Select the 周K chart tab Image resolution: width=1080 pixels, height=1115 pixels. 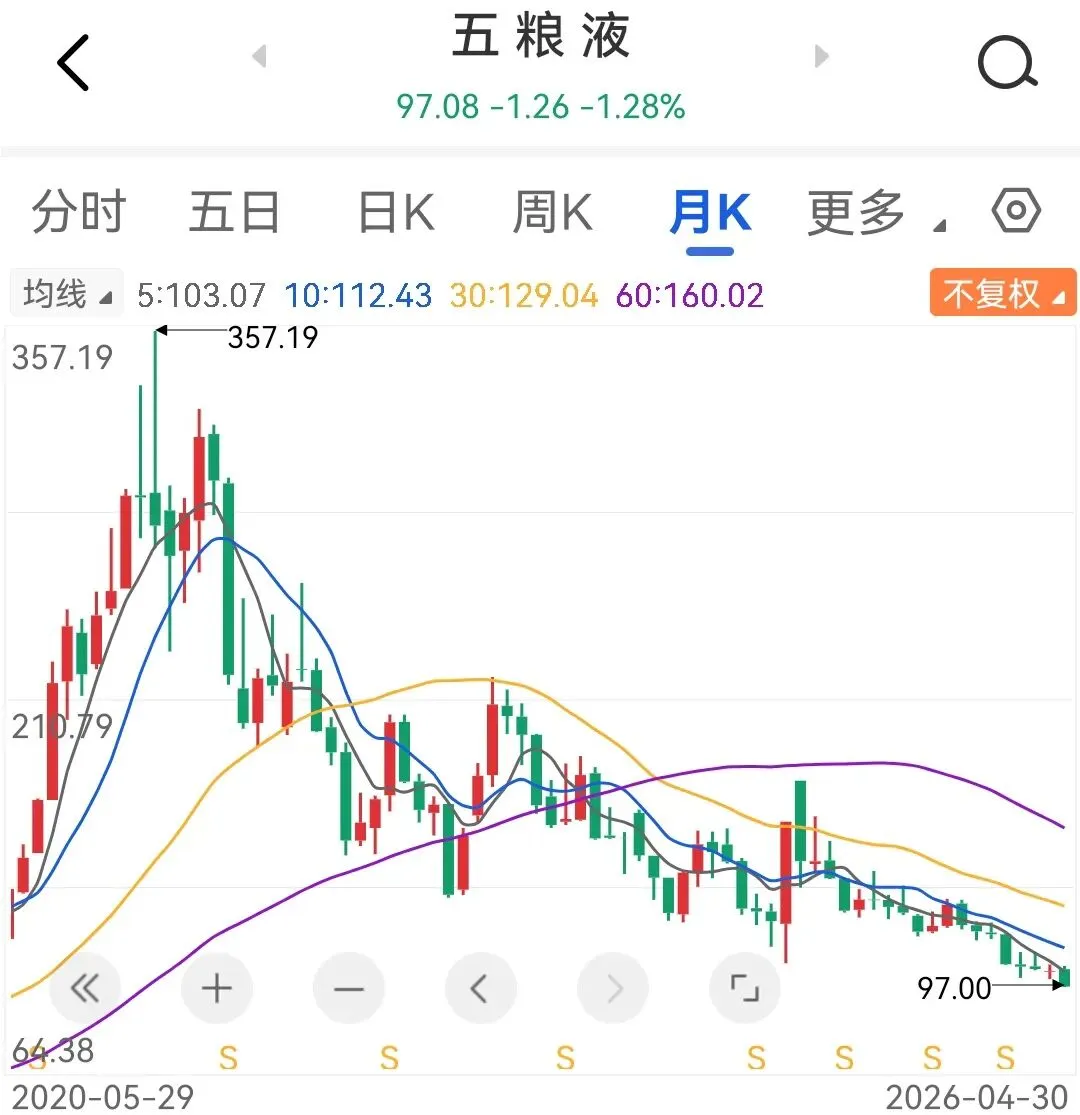[552, 211]
